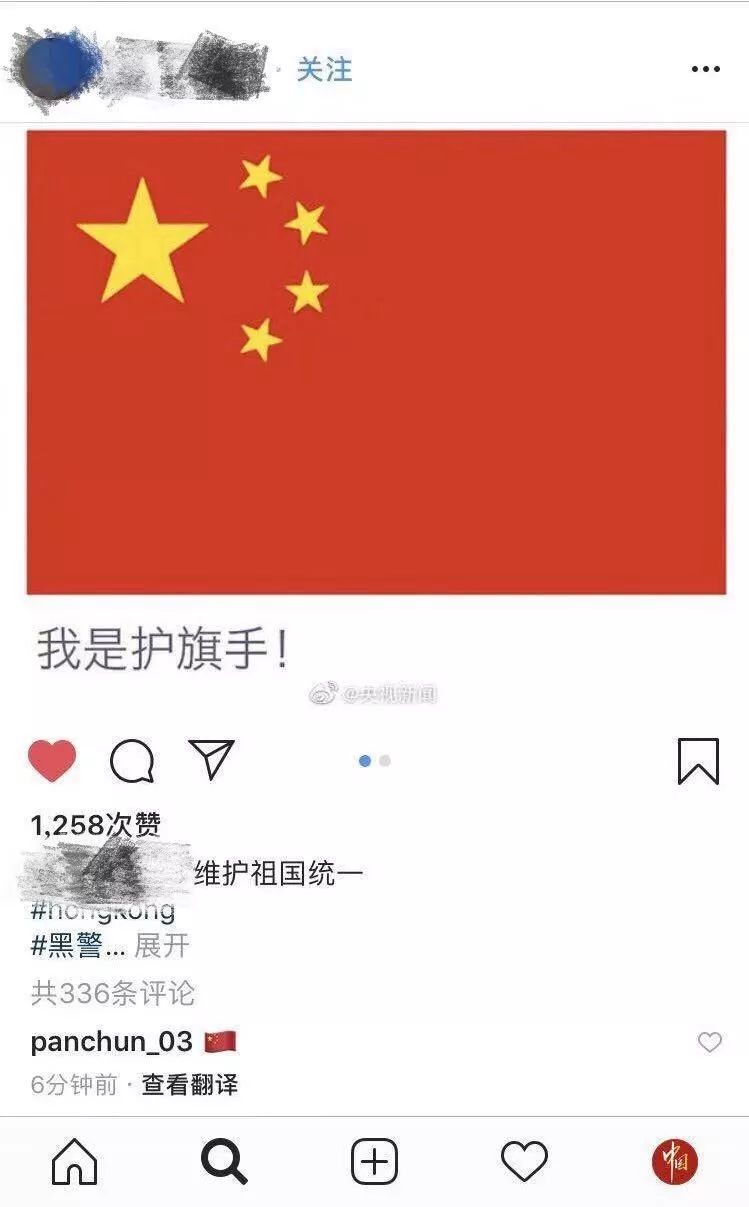View all 336 comments
The width and height of the screenshot is (749, 1207).
tap(112, 993)
